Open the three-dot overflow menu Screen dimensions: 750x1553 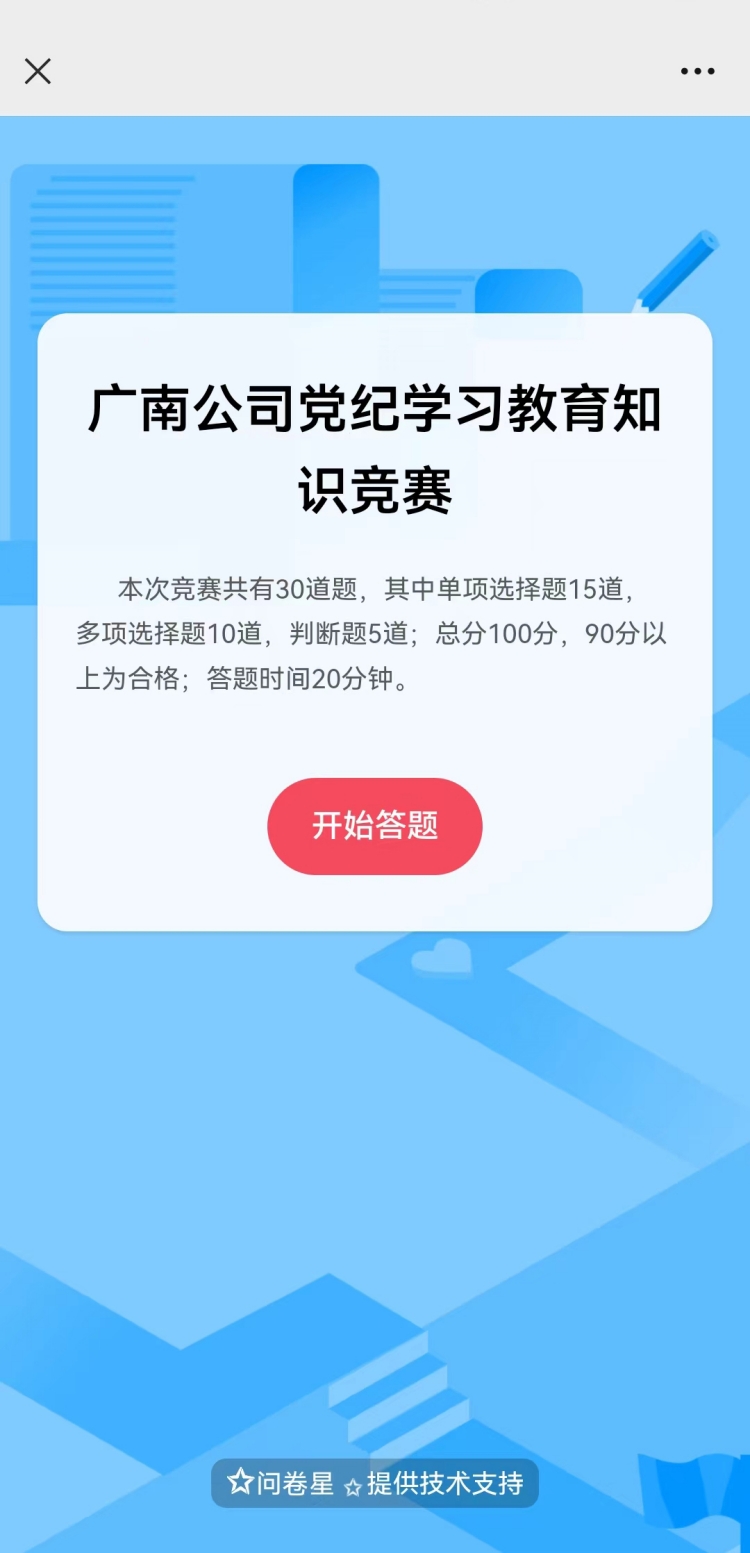[697, 71]
